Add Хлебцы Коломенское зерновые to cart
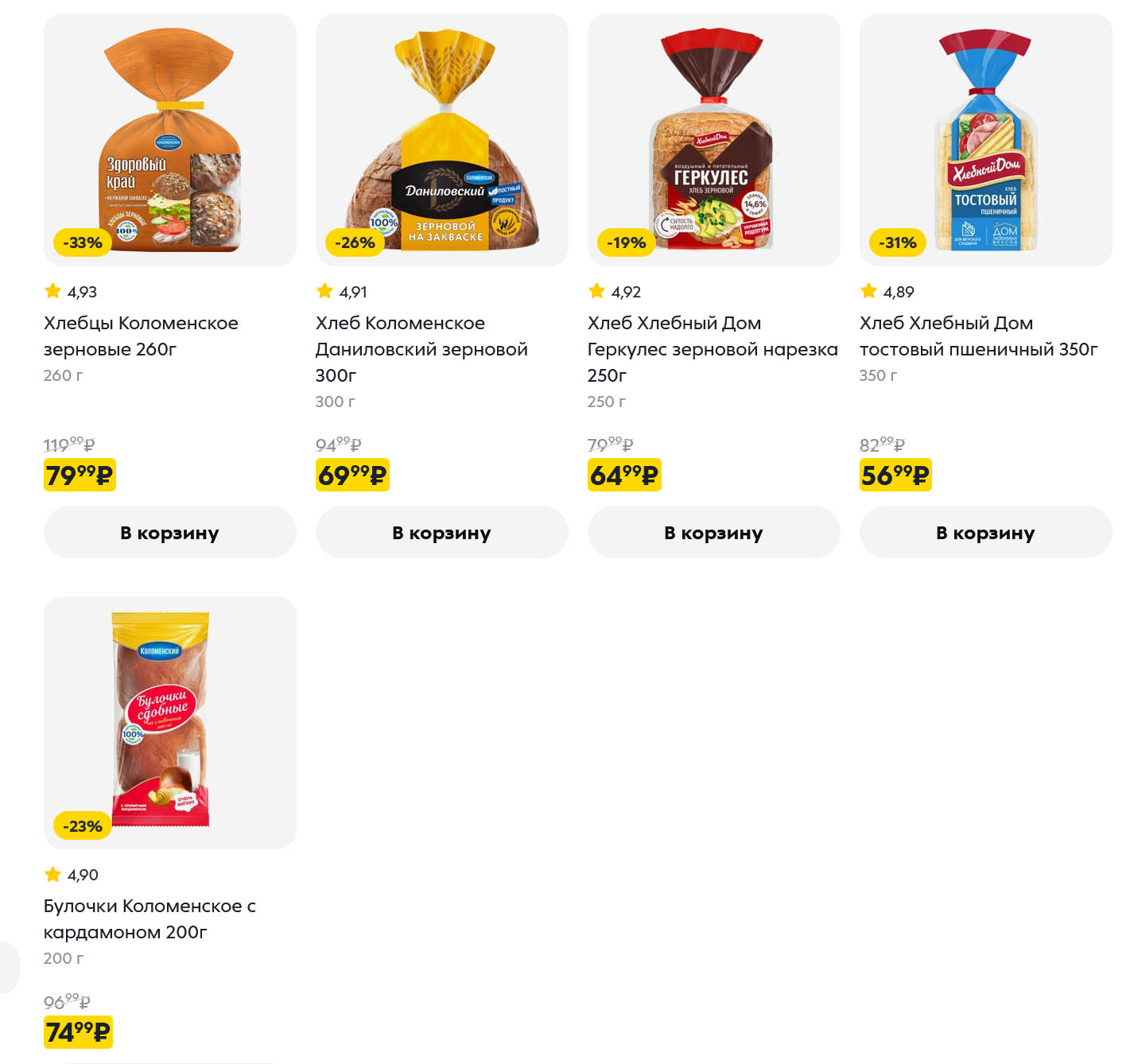This screenshot has width=1134, height=1064. click(x=169, y=533)
